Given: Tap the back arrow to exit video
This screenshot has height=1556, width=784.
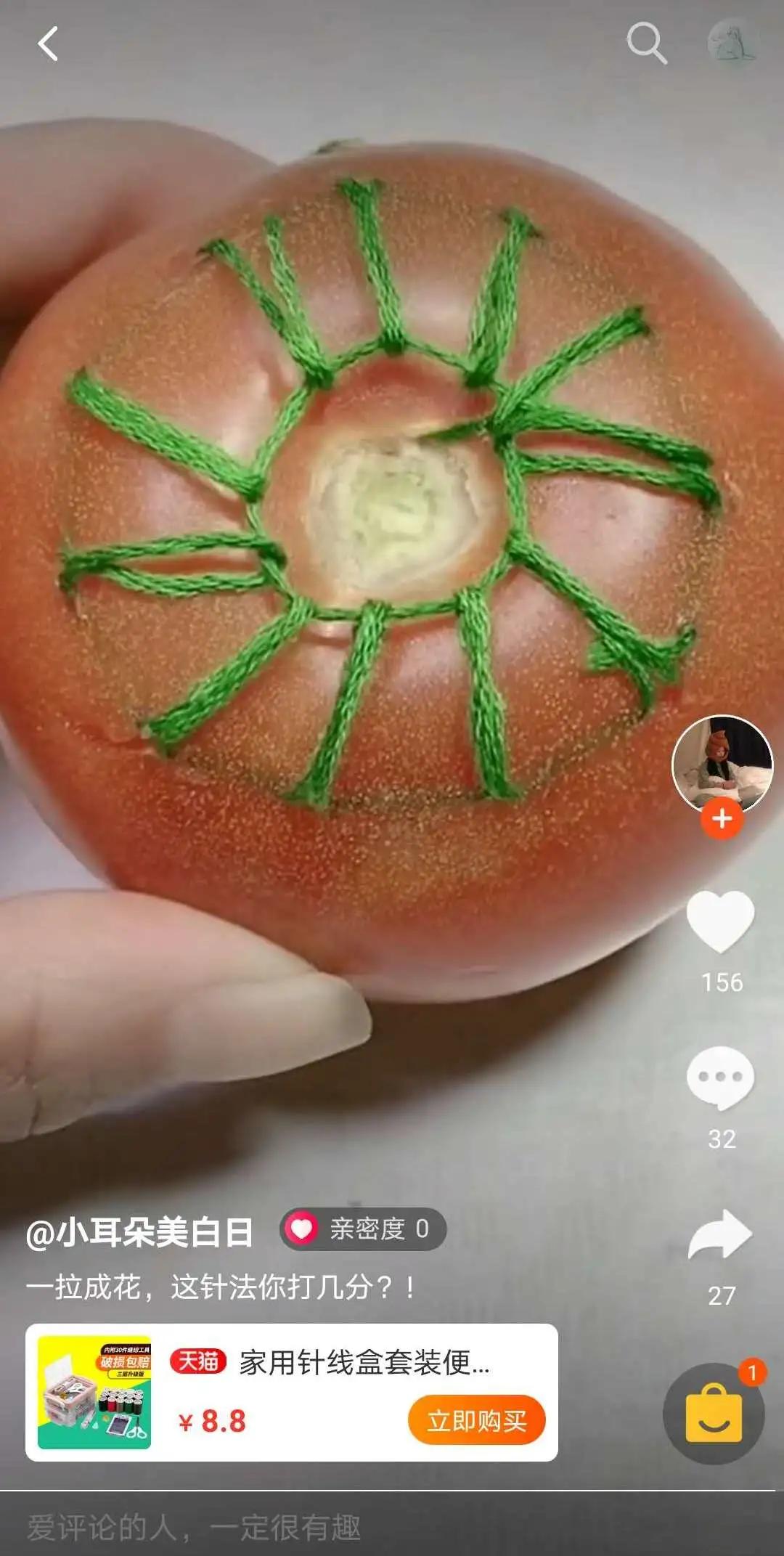Looking at the screenshot, I should click(x=46, y=44).
